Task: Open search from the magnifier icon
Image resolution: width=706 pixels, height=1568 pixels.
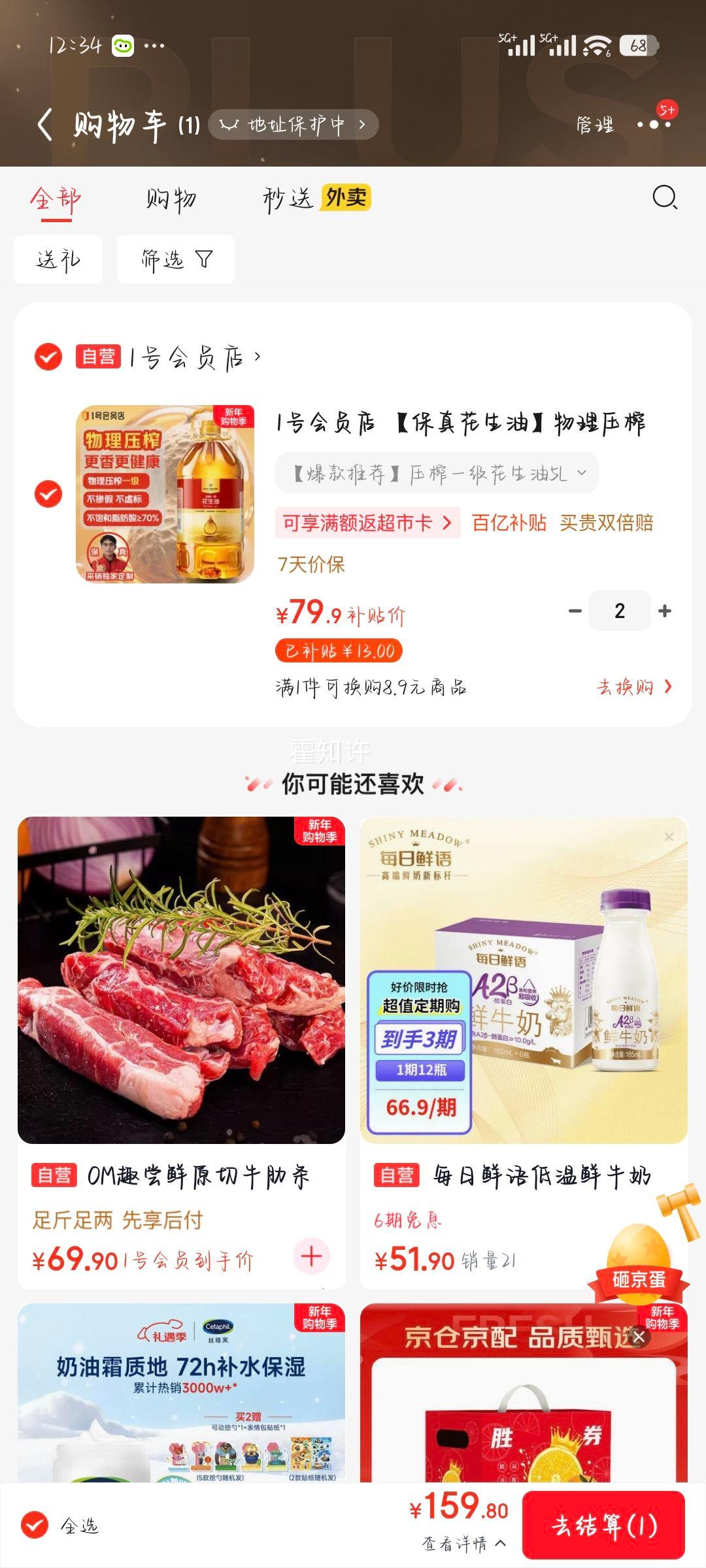Action: [x=665, y=200]
